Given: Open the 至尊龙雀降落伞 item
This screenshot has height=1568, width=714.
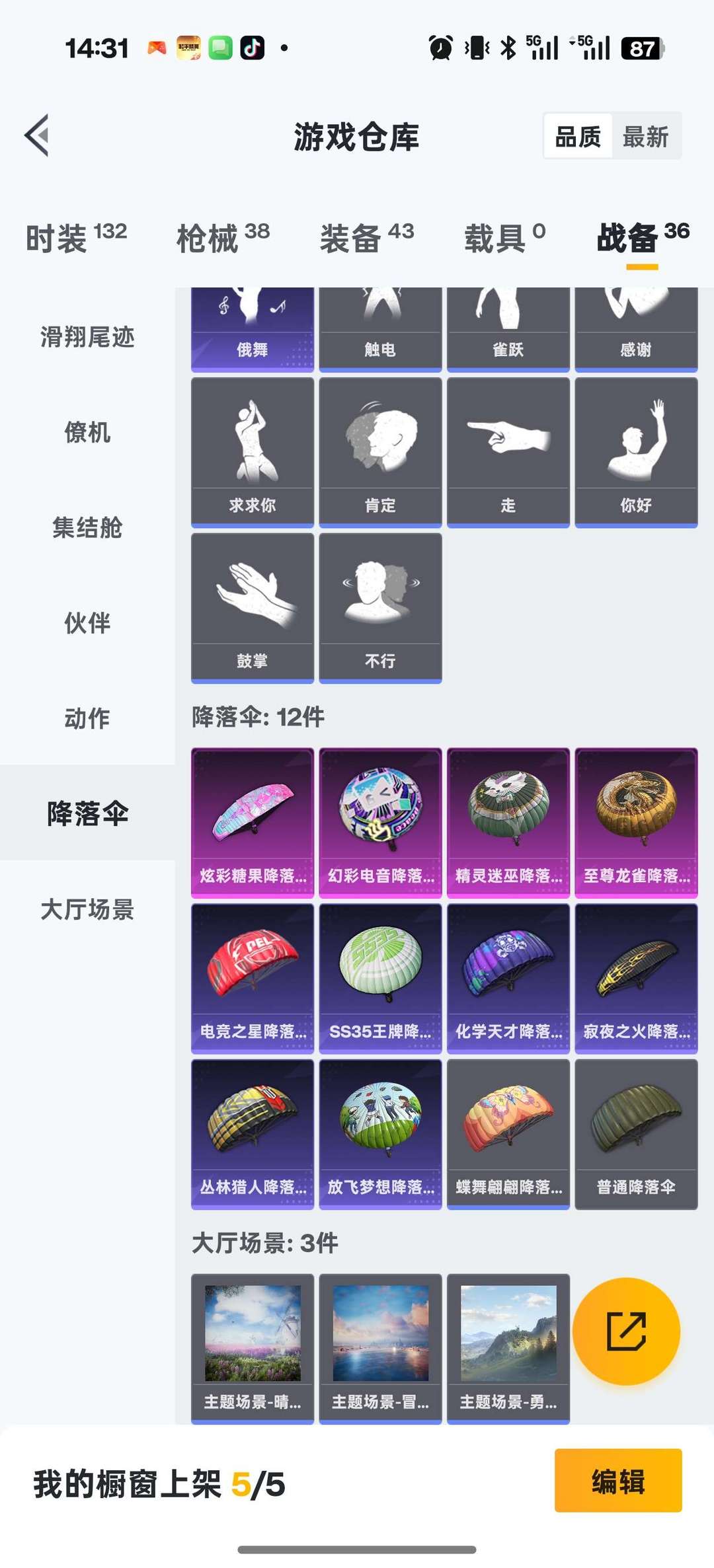Looking at the screenshot, I should 636,822.
